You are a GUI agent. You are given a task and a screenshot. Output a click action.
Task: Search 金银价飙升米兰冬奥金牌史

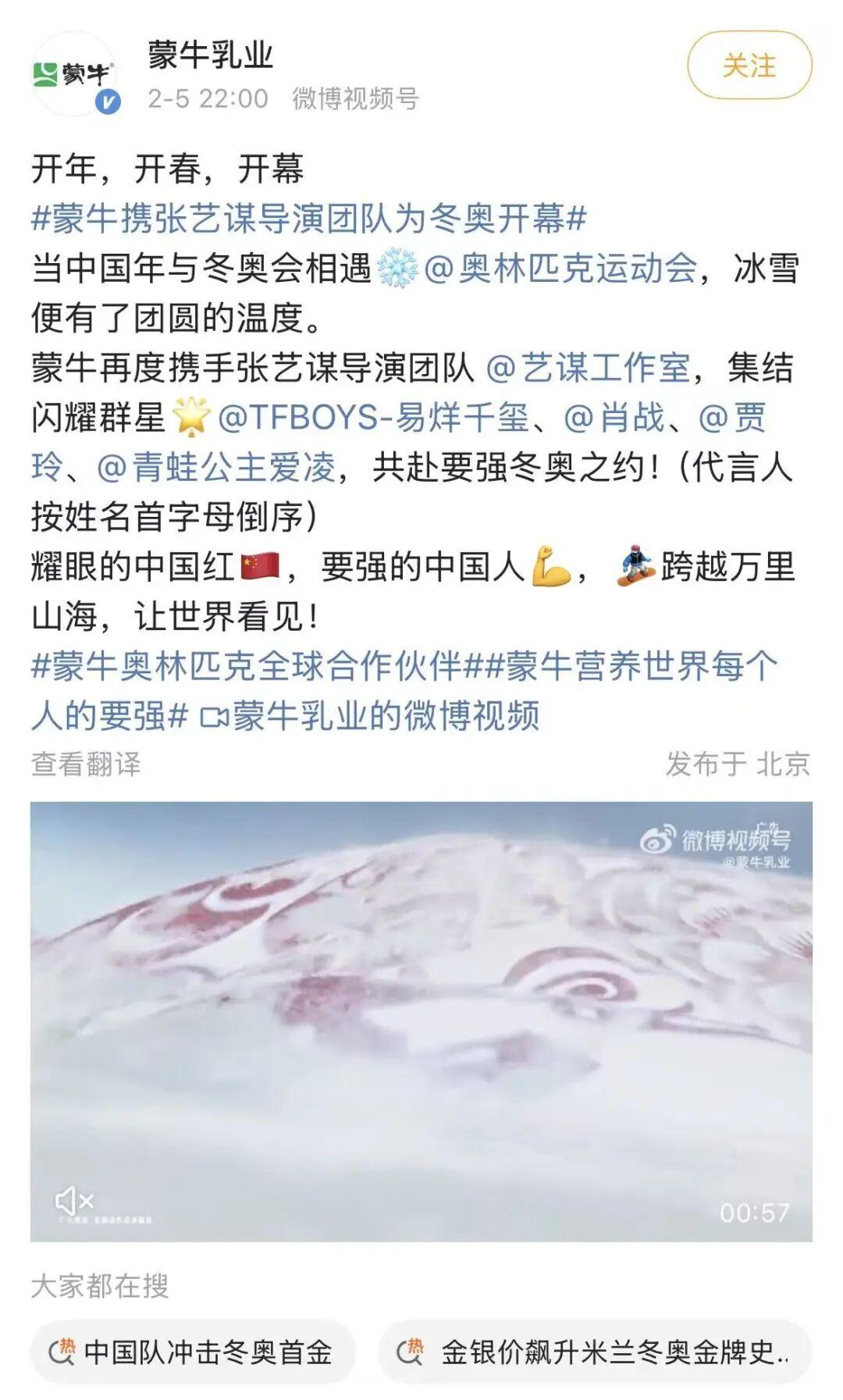[595, 1352]
